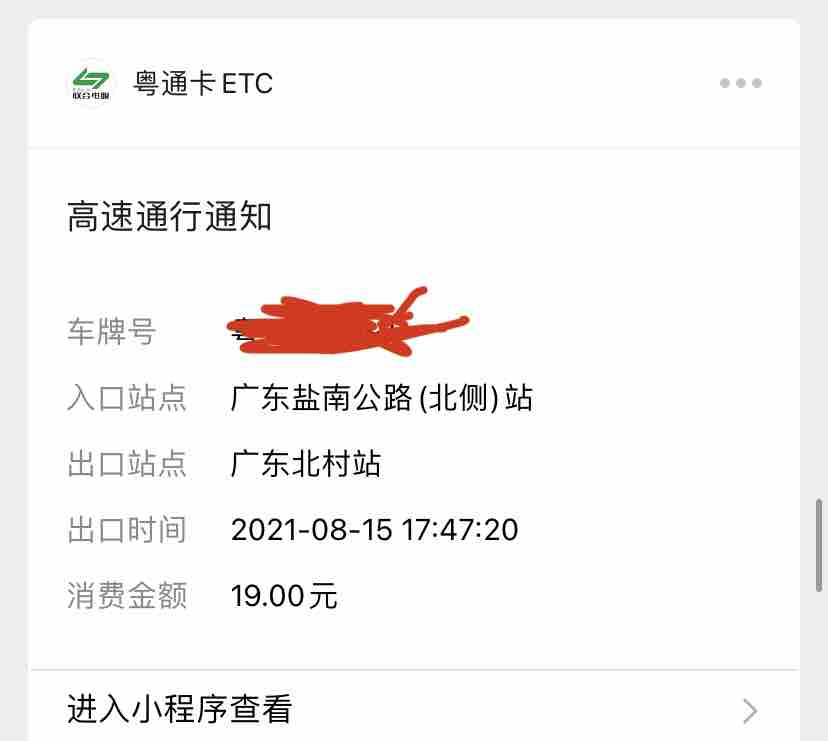Open the three-dot more options menu
This screenshot has width=828, height=741.
click(x=740, y=84)
